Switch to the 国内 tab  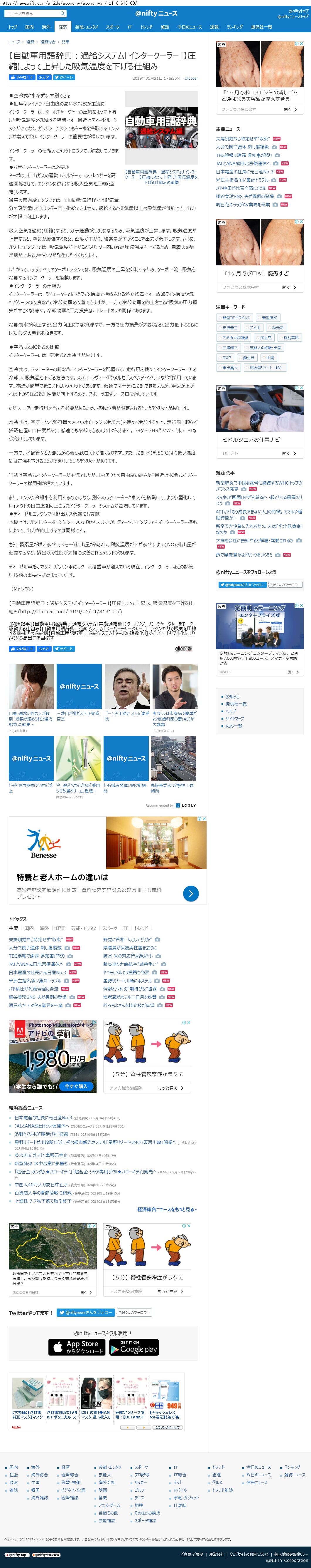tap(29, 27)
